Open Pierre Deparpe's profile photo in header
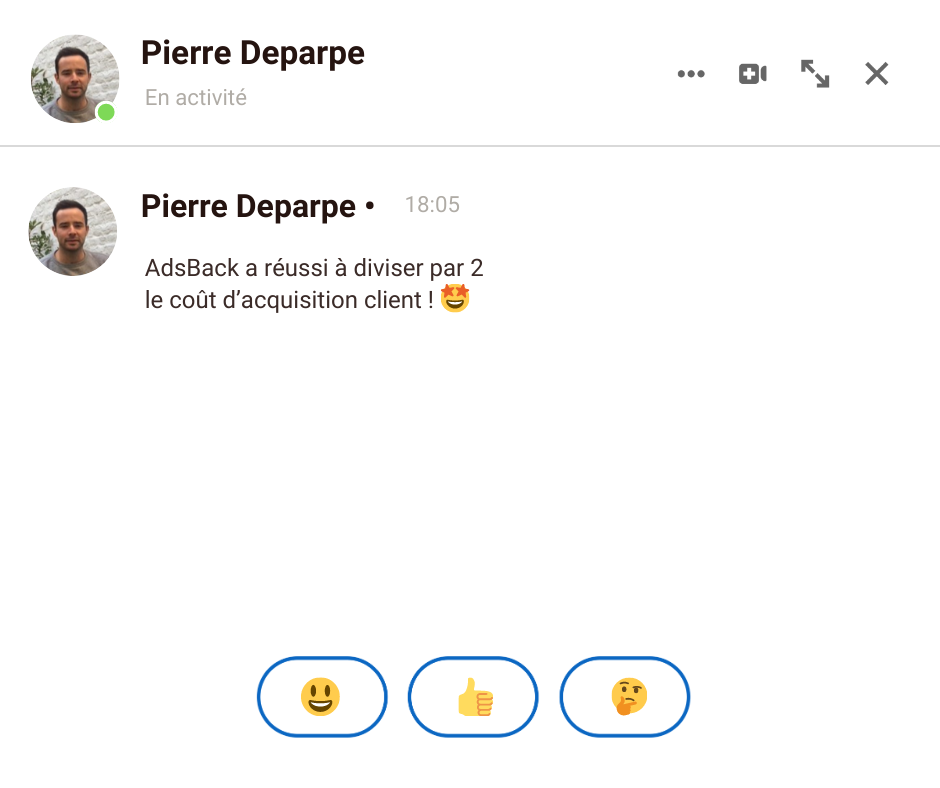The height and width of the screenshot is (788, 940). pyautogui.click(x=75, y=79)
